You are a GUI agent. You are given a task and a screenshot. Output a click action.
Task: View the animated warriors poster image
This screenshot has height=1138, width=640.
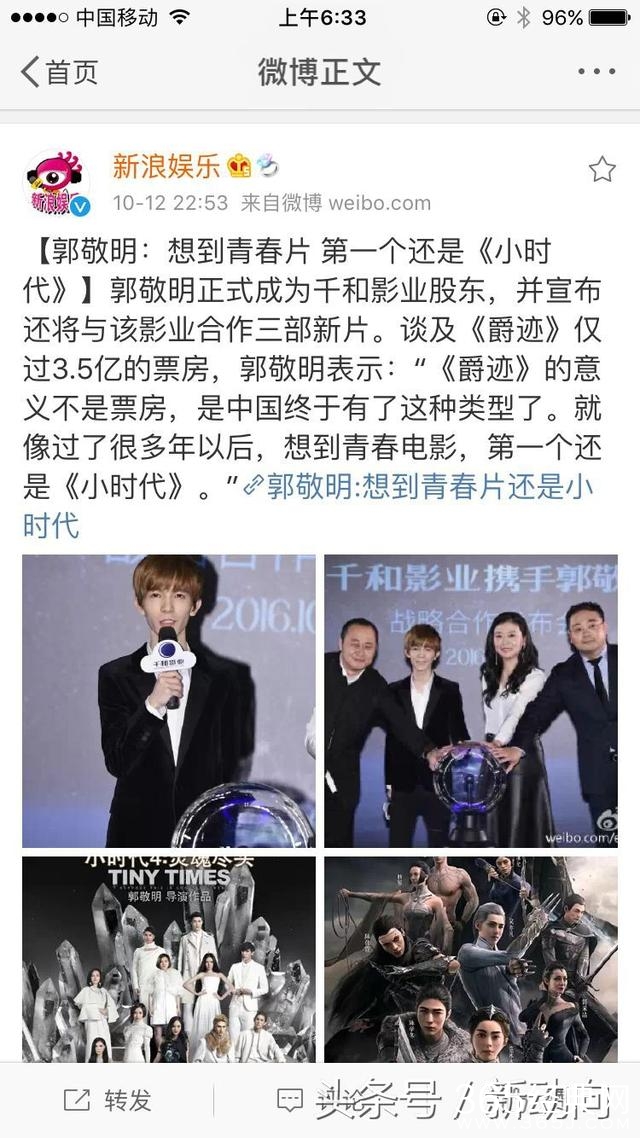point(471,959)
